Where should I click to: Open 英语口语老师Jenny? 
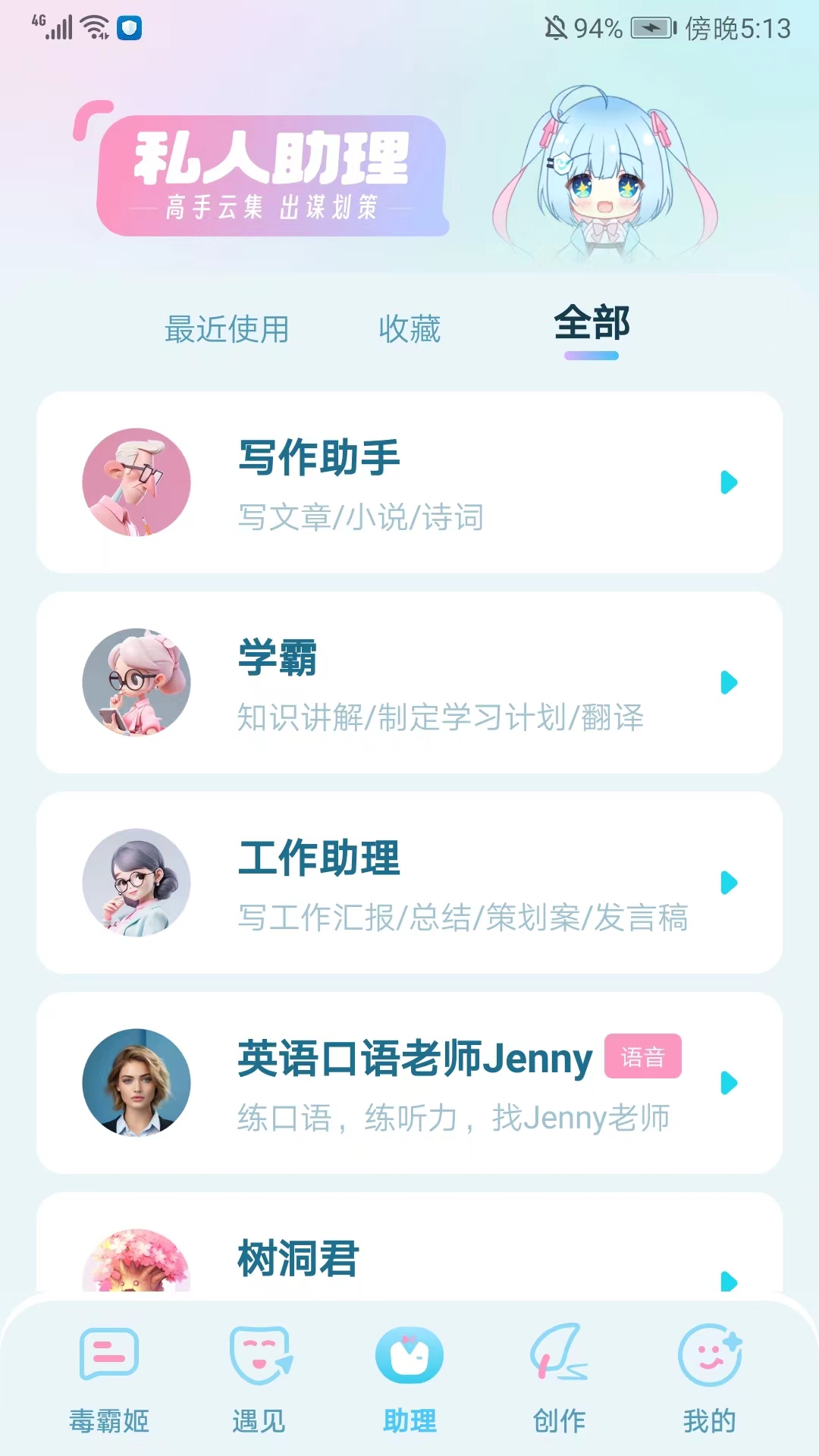pyautogui.click(x=409, y=1083)
